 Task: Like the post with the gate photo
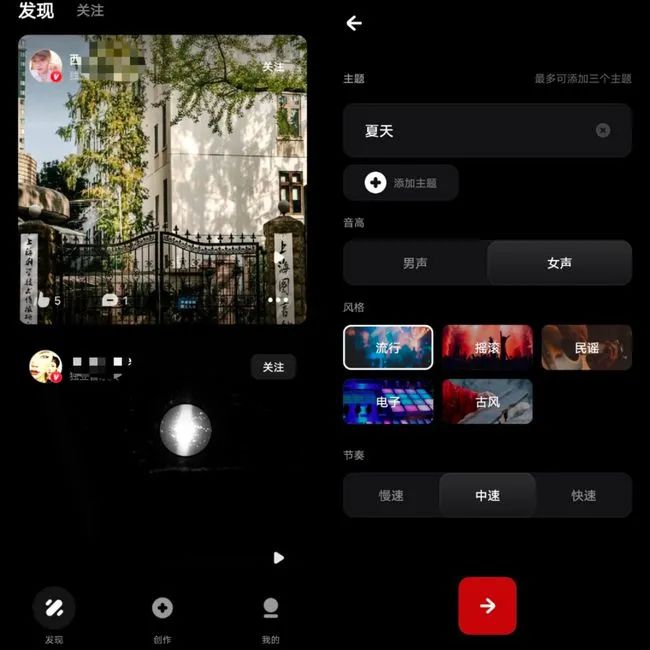pyautogui.click(x=43, y=299)
